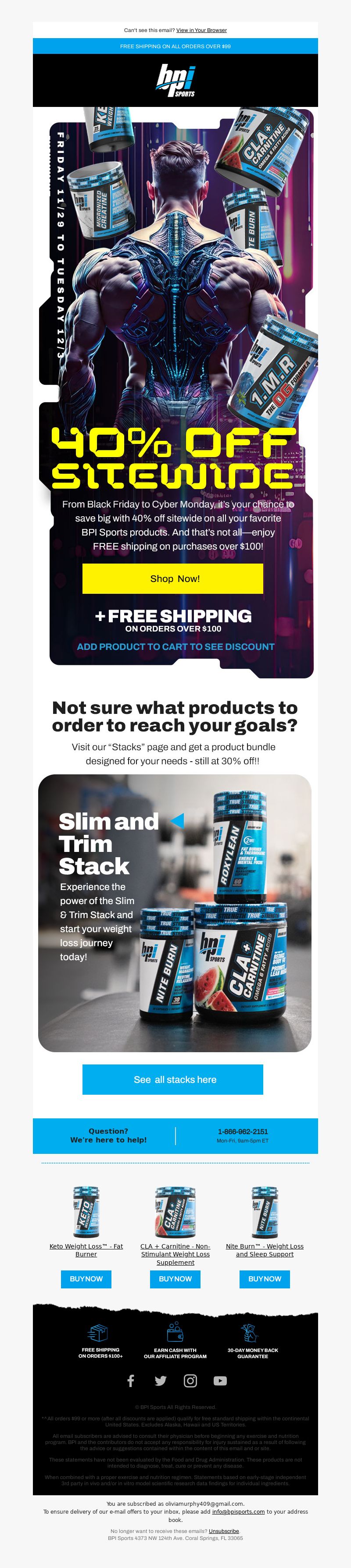Open CLA + Carnitine supplement link
This screenshot has height=1568, width=351.
[x=175, y=1254]
